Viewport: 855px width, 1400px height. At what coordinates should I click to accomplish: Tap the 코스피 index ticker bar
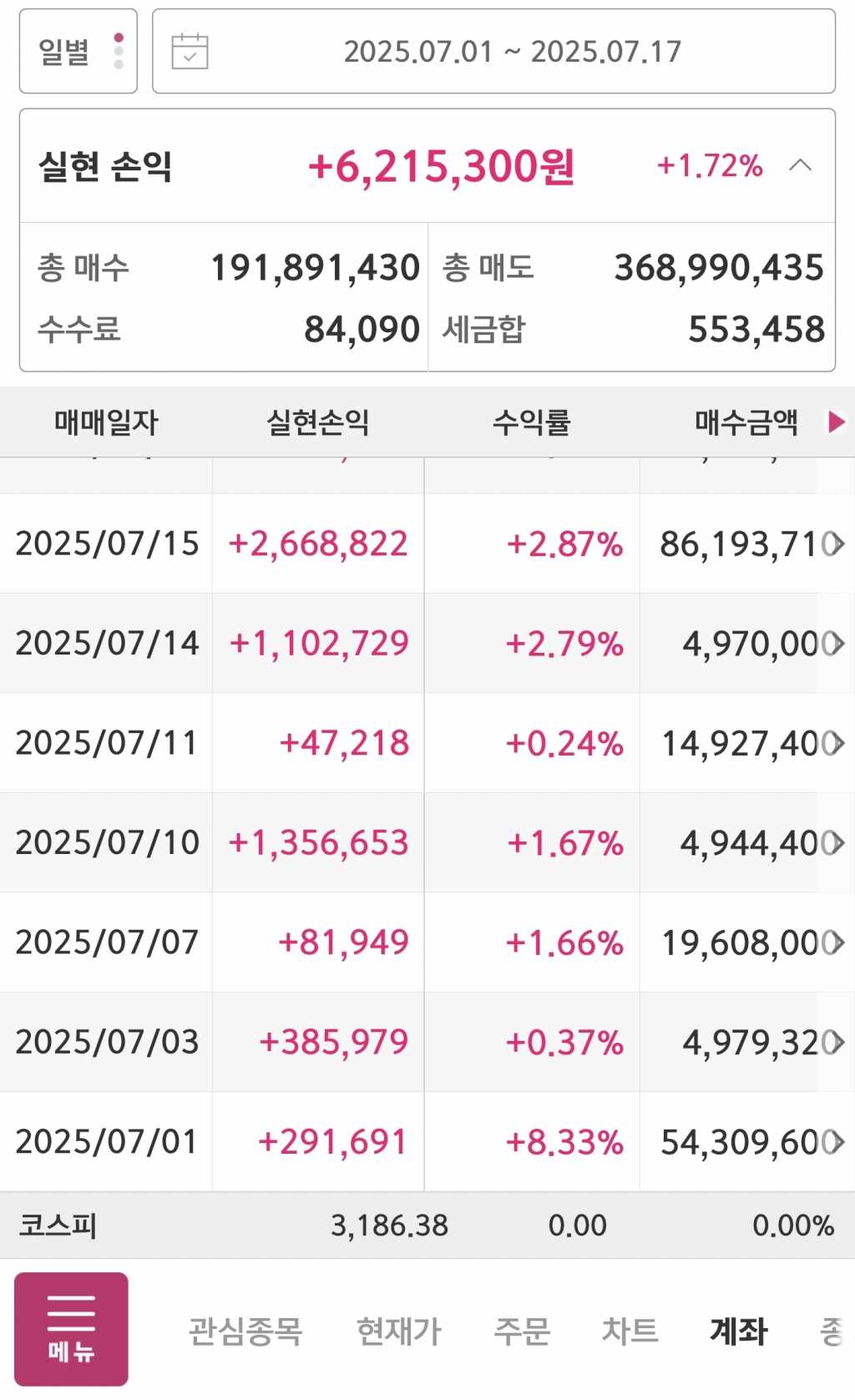point(427,1226)
